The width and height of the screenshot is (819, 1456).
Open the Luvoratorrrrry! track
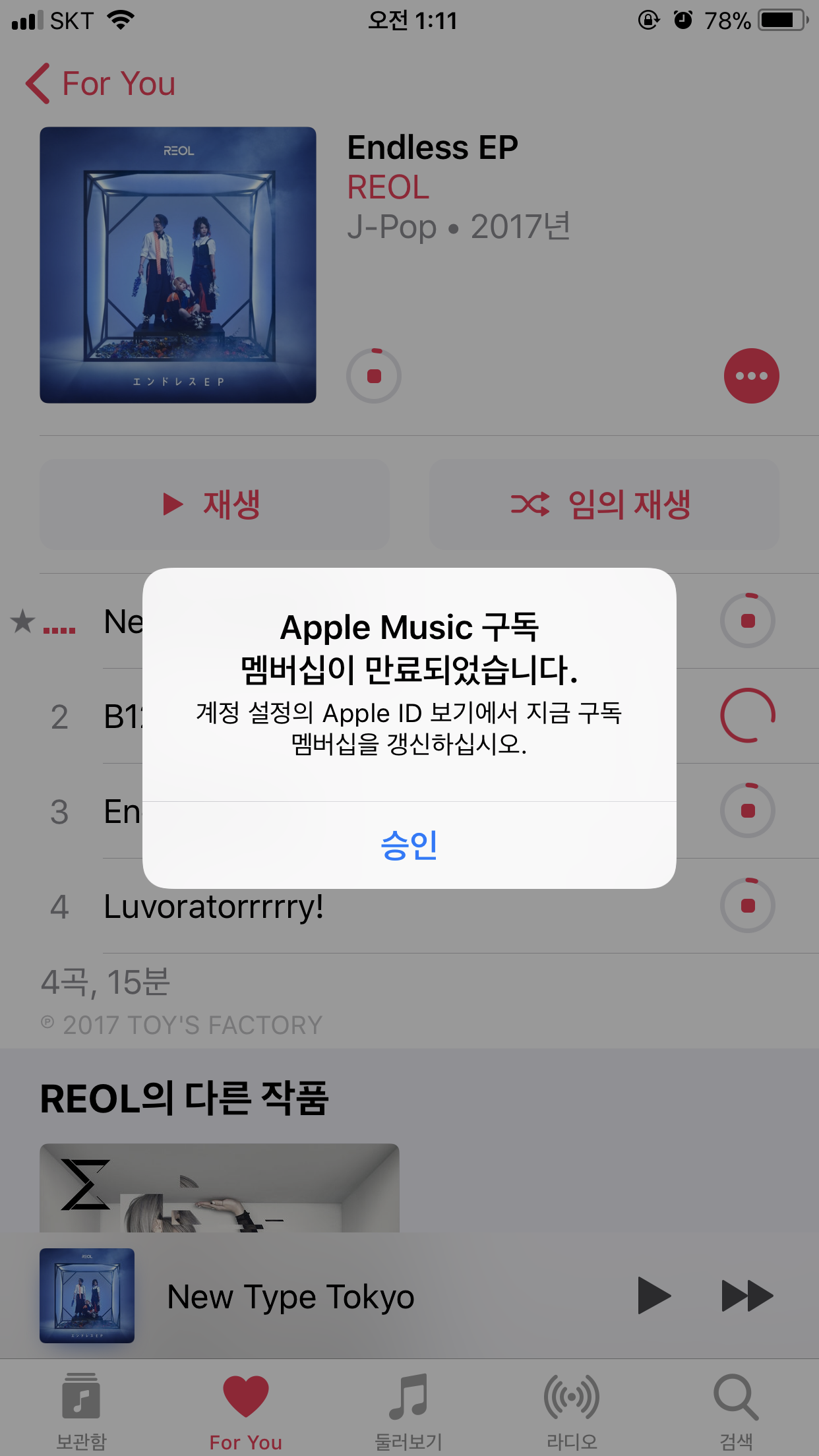214,907
